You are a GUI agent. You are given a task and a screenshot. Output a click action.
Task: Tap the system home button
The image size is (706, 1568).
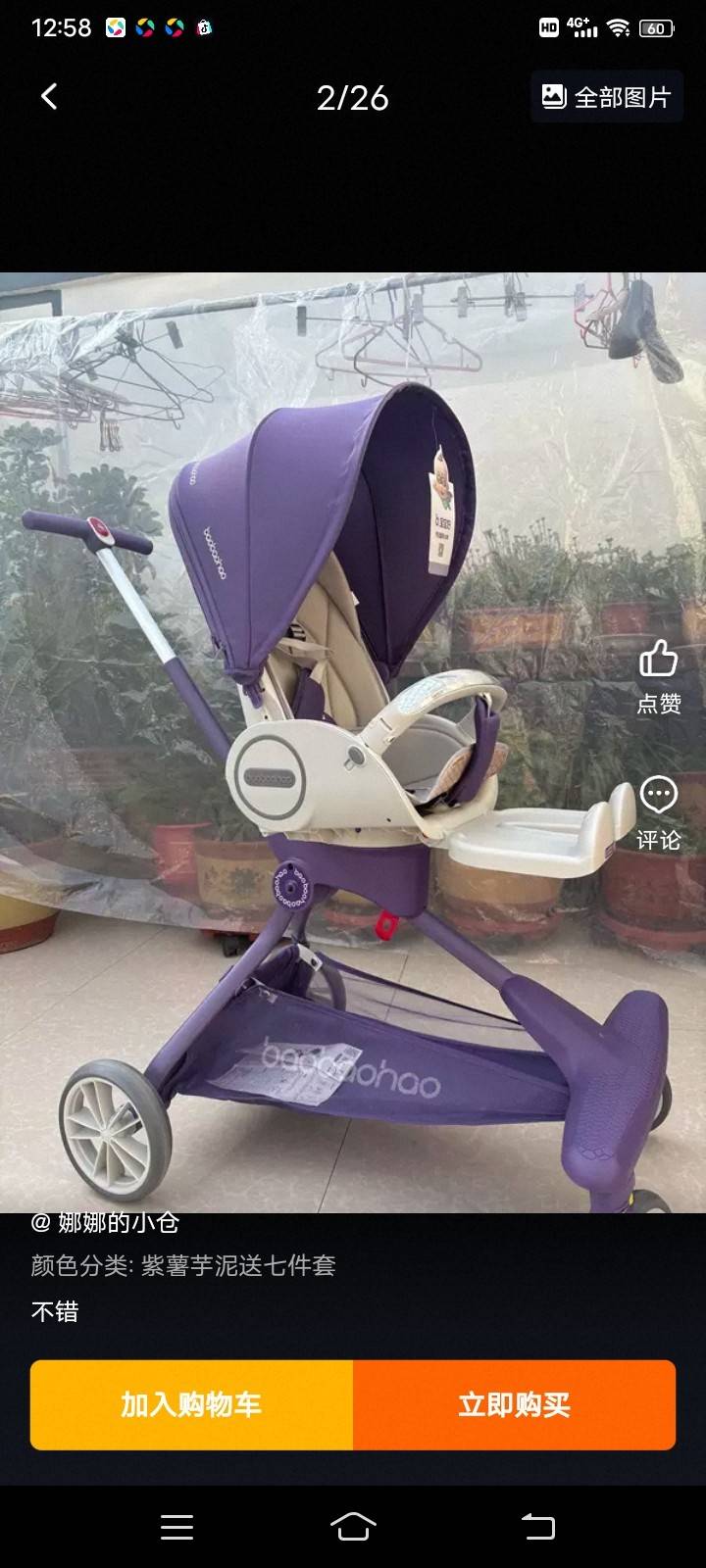pos(353,1526)
